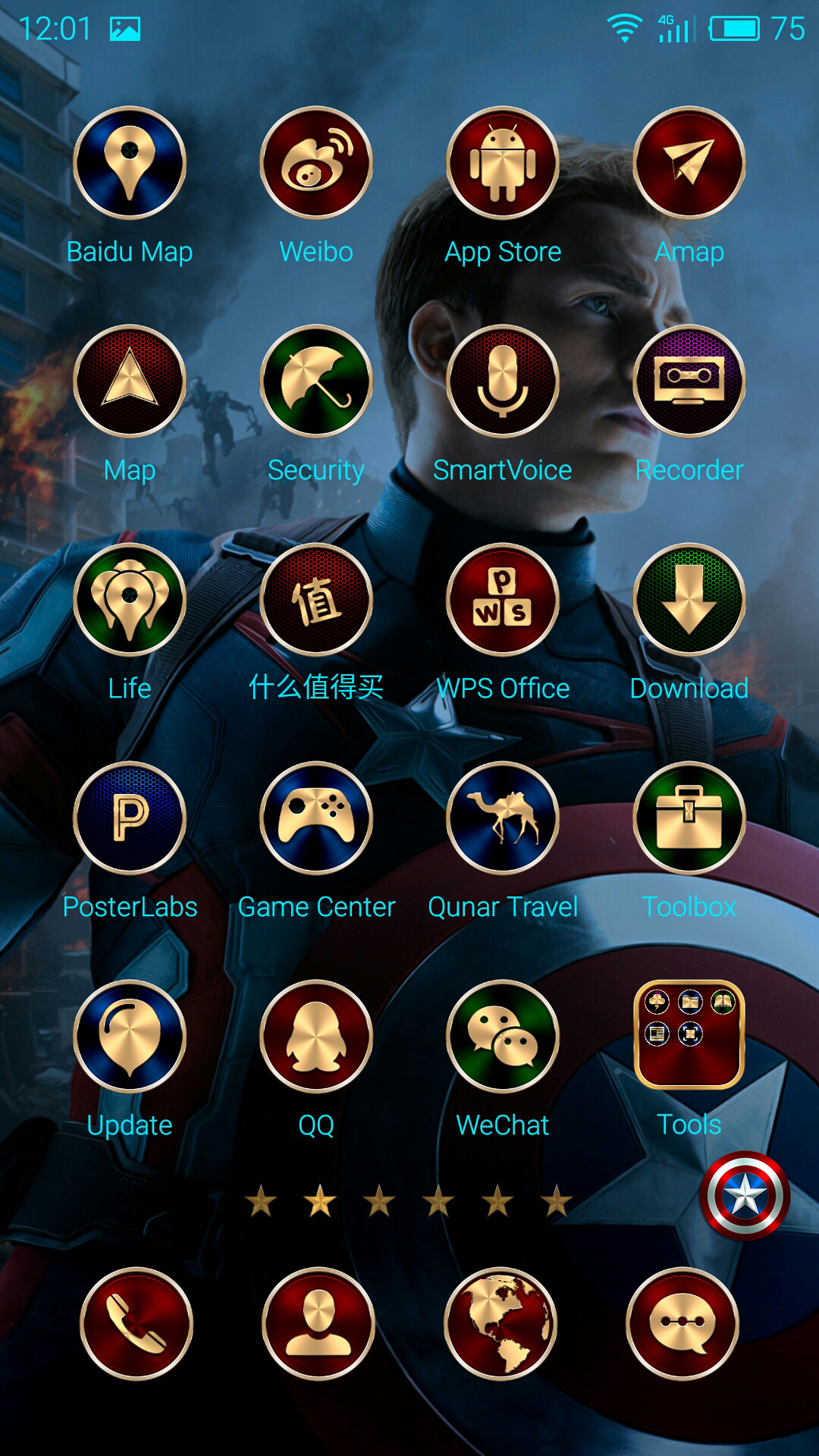Screen dimensions: 819x1456
Task: Open the globe browser in the dock
Action: point(500,1324)
